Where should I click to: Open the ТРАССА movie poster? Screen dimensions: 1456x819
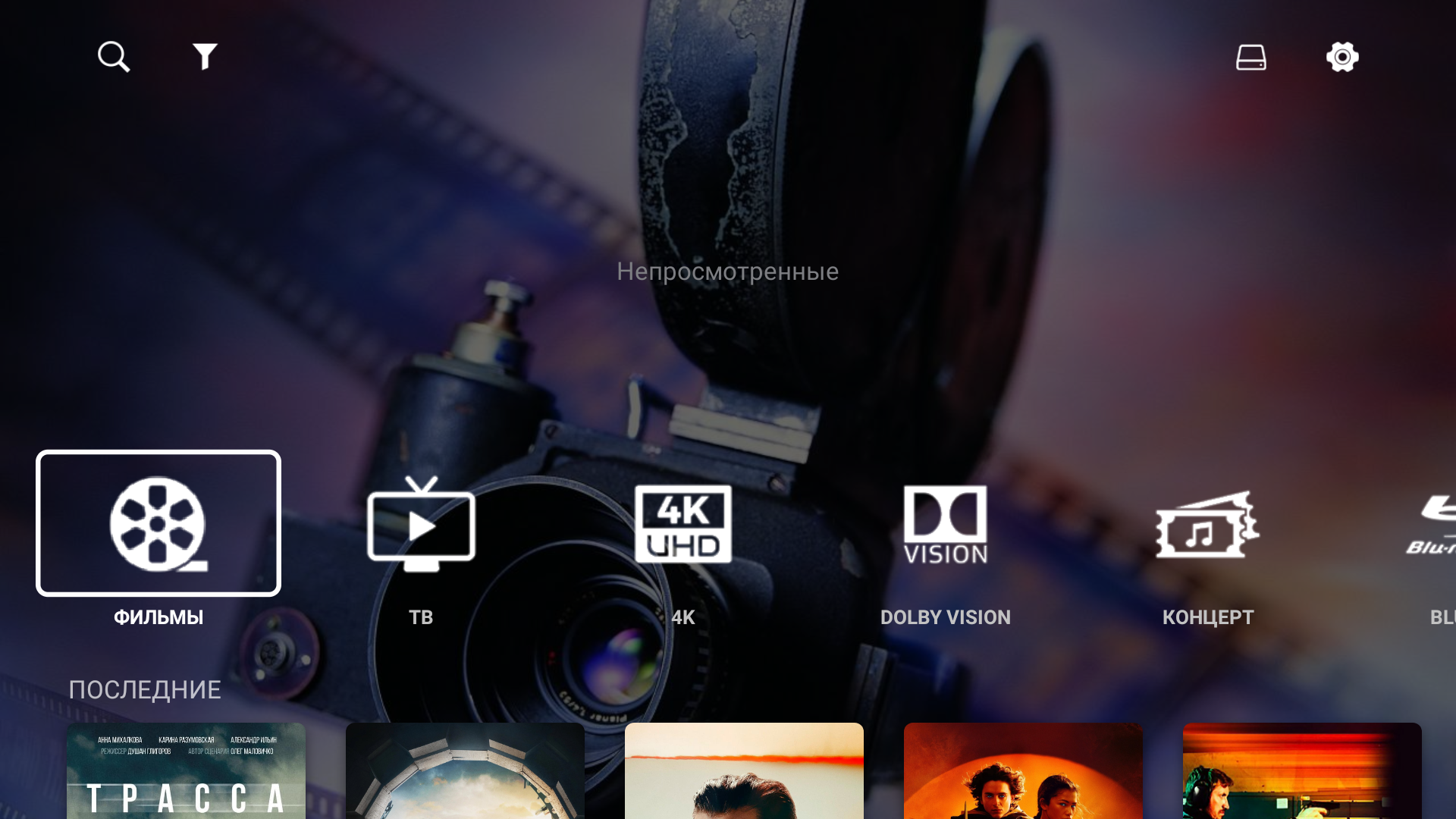click(x=186, y=770)
